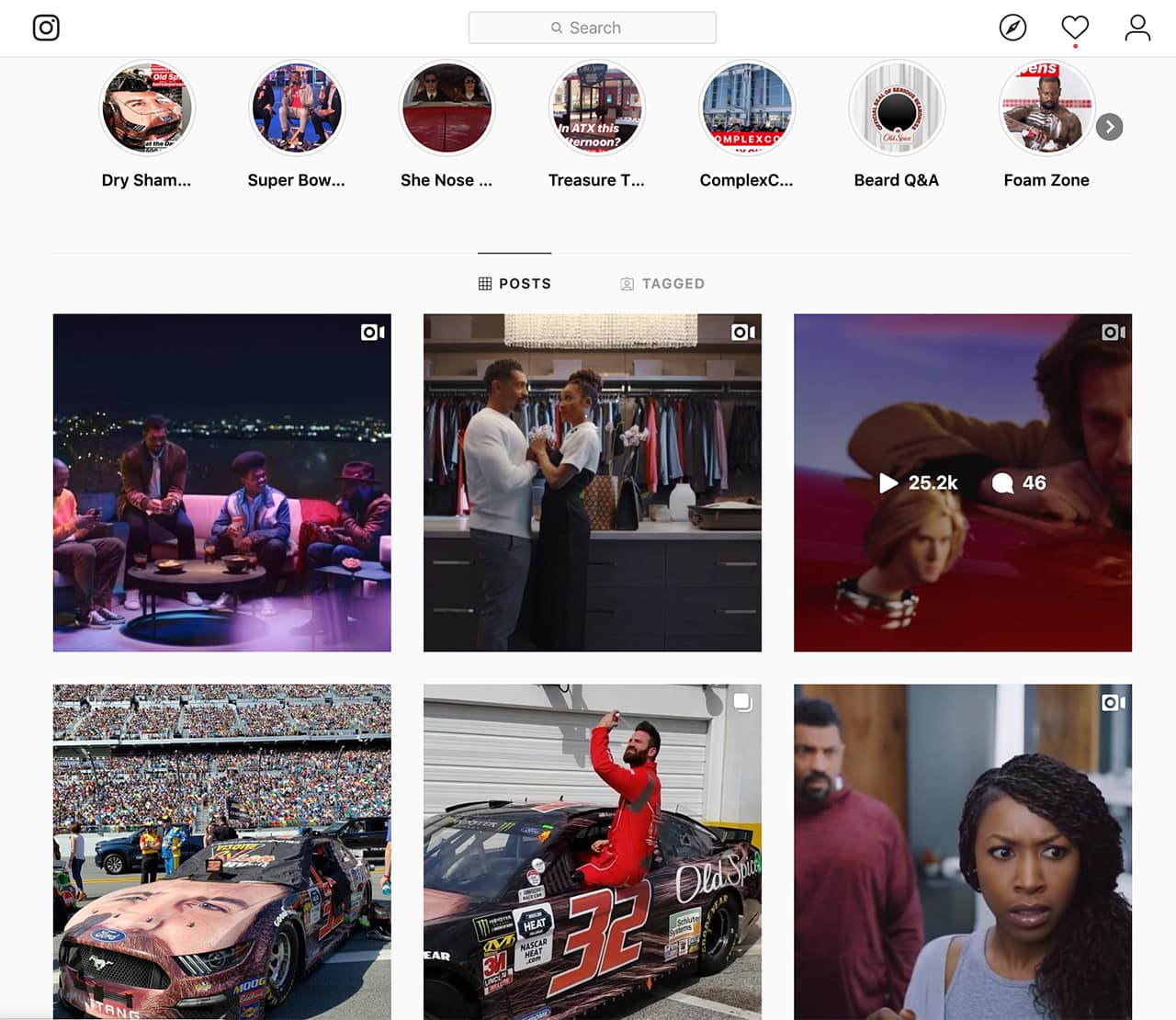Image resolution: width=1176 pixels, height=1020 pixels.
Task: View the ComplexC... highlight
Action: (x=746, y=108)
